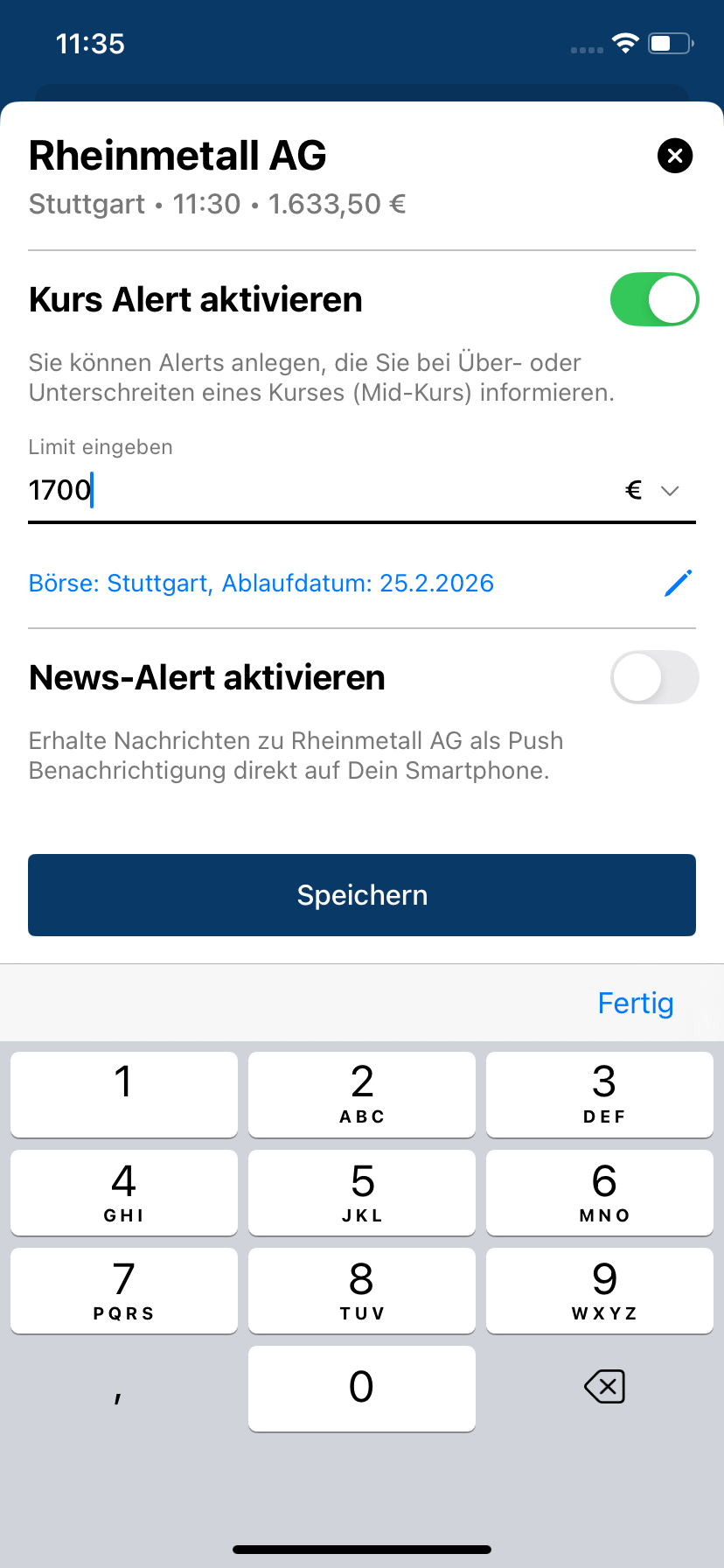This screenshot has width=724, height=1568.
Task: Open the euro currency dropdown
Action: point(653,491)
